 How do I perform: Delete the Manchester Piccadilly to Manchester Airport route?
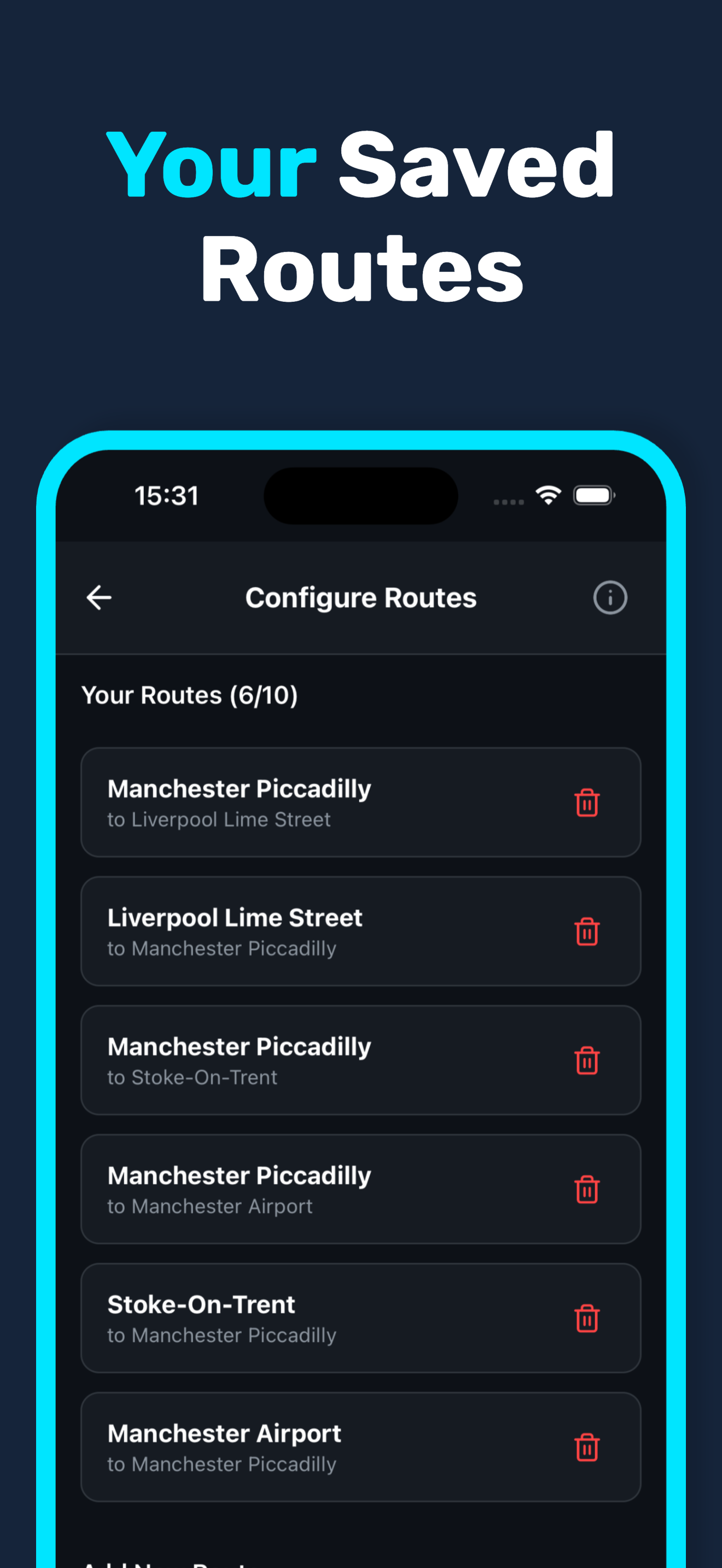[586, 1189]
